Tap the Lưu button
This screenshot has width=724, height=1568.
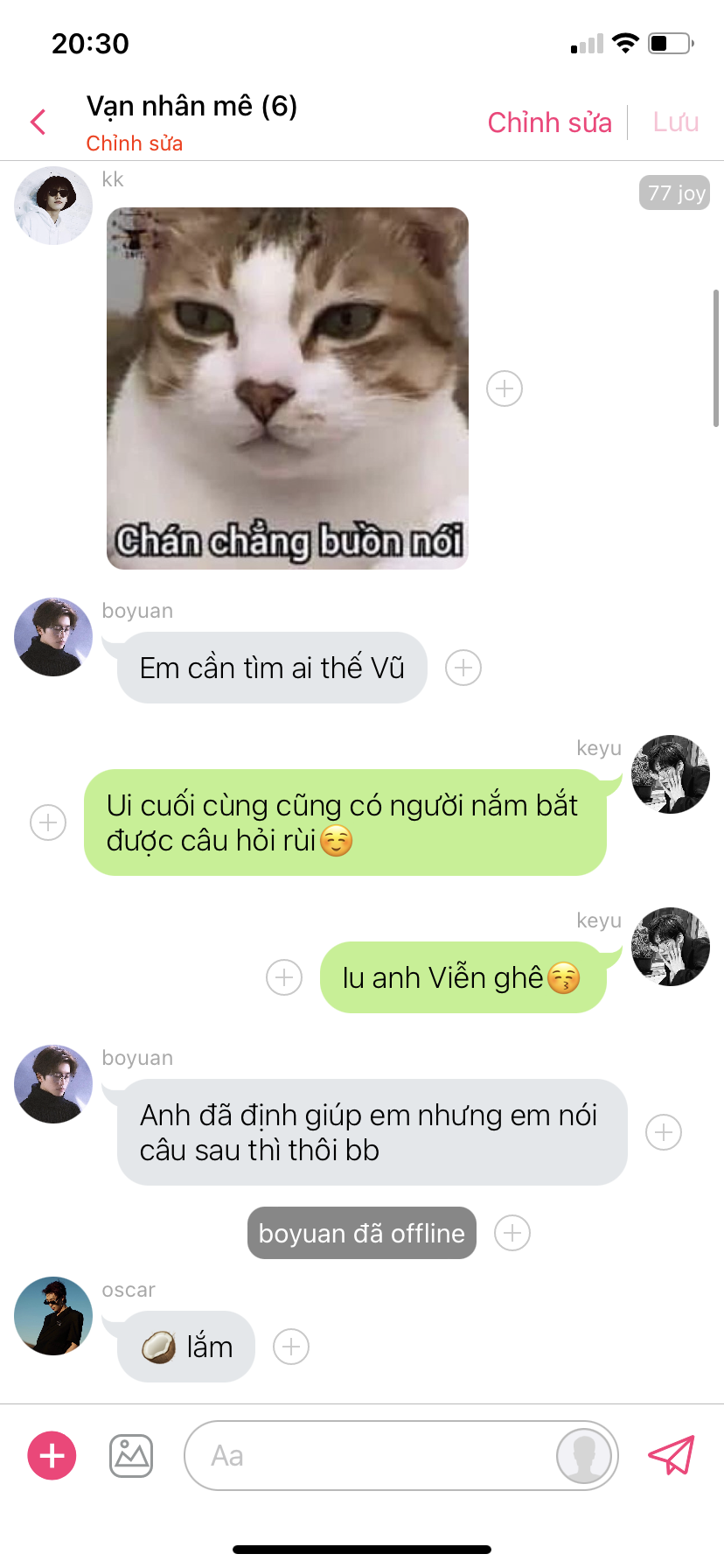coord(675,122)
